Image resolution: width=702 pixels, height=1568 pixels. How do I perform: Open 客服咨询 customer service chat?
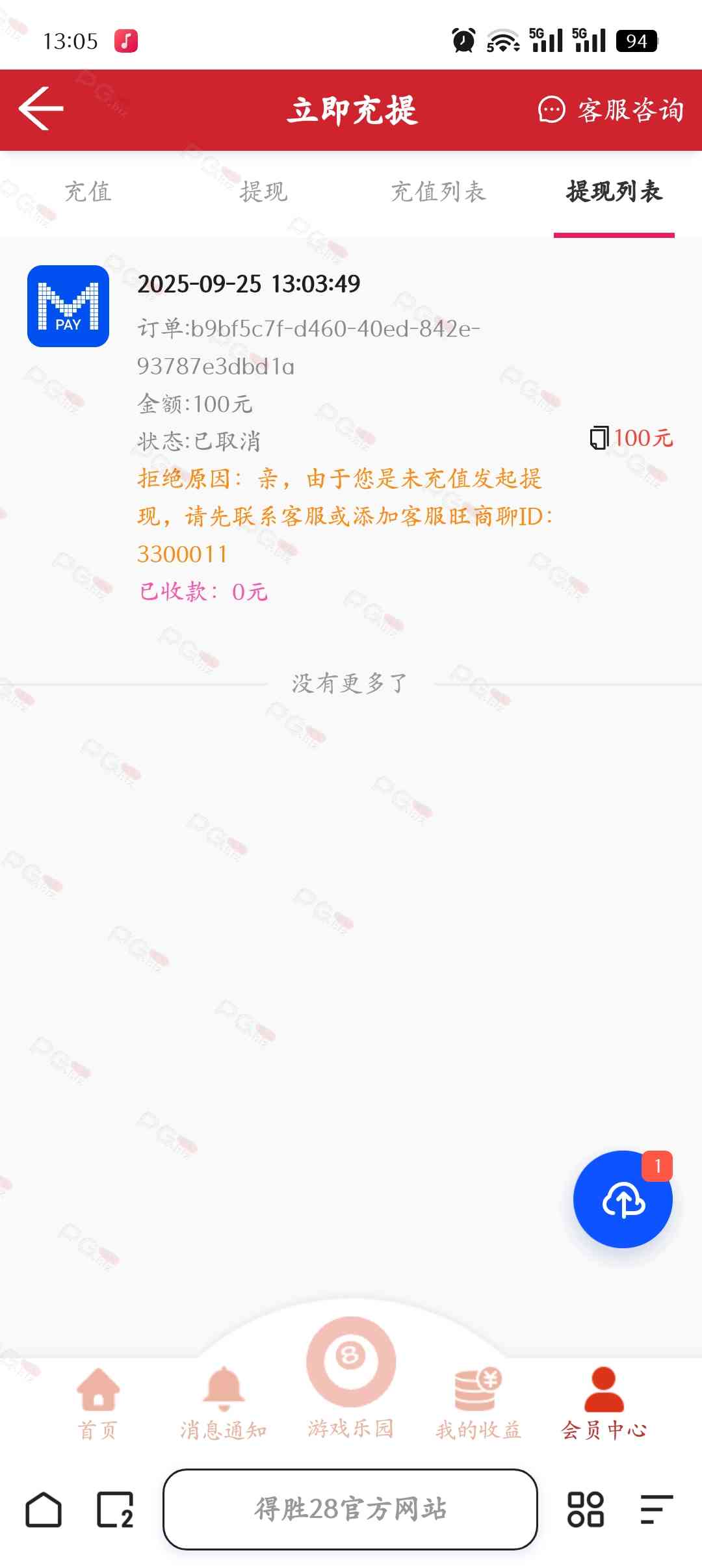[x=611, y=110]
